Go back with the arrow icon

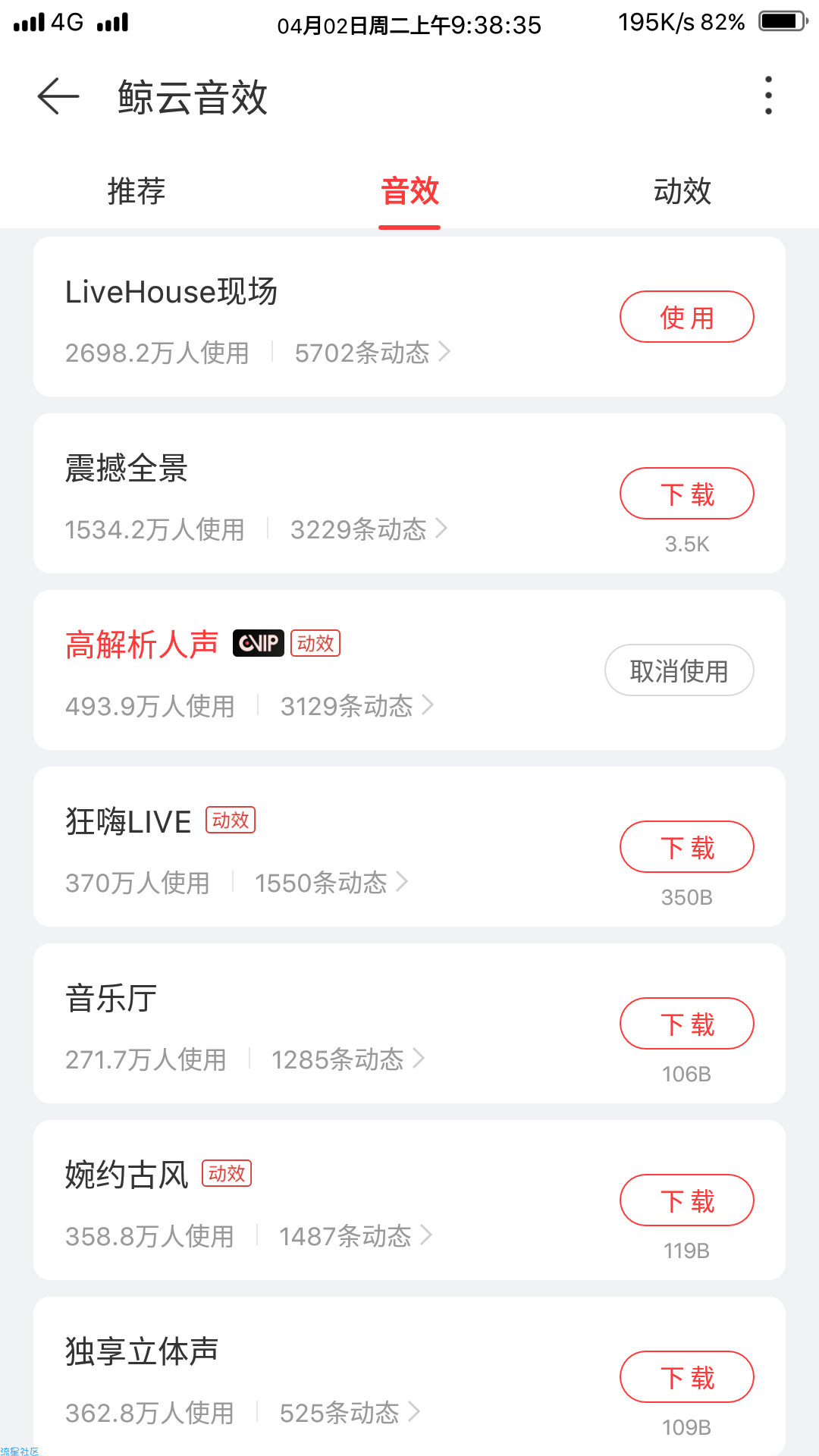(58, 96)
